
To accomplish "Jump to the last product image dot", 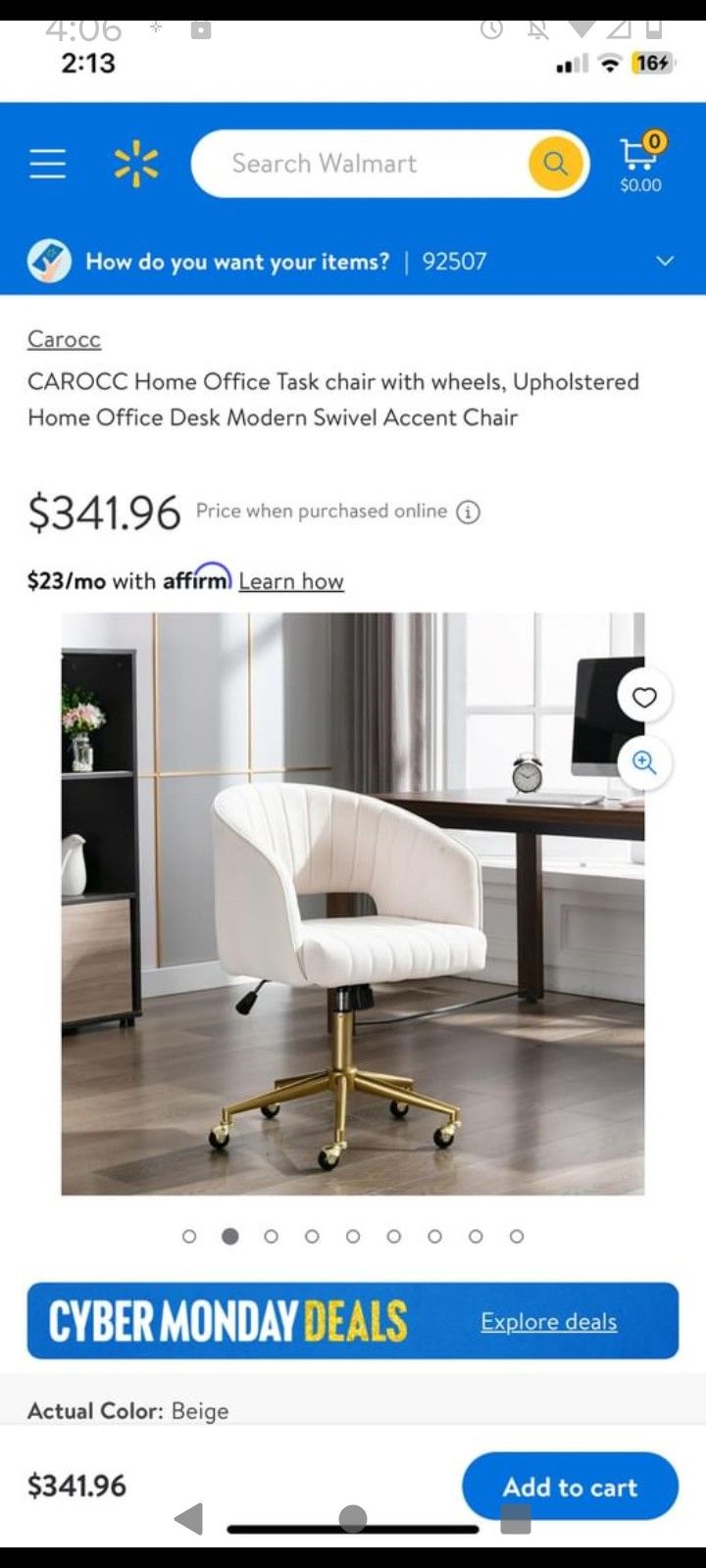I will coord(517,1236).
